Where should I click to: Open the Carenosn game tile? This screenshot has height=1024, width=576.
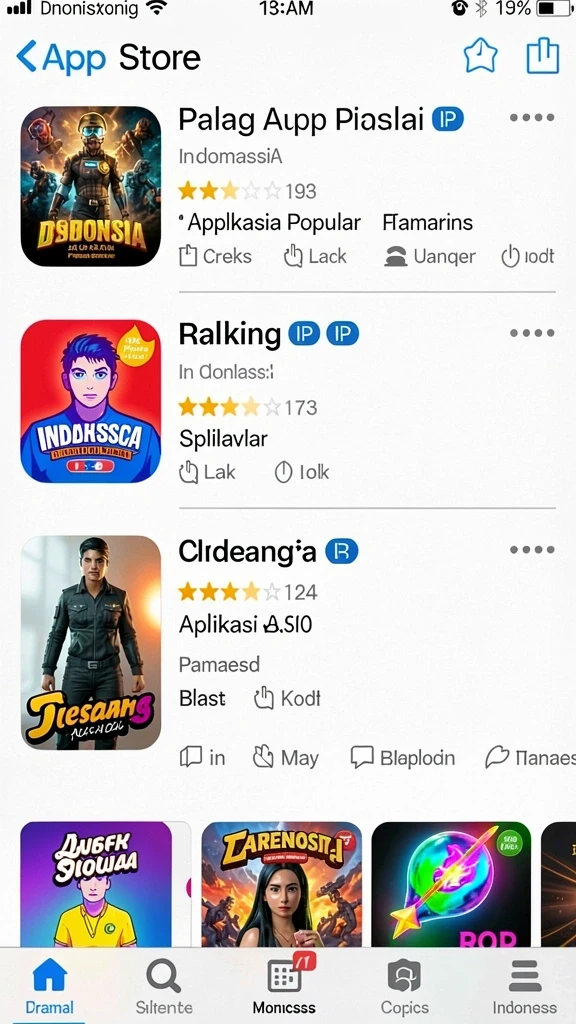pos(281,884)
